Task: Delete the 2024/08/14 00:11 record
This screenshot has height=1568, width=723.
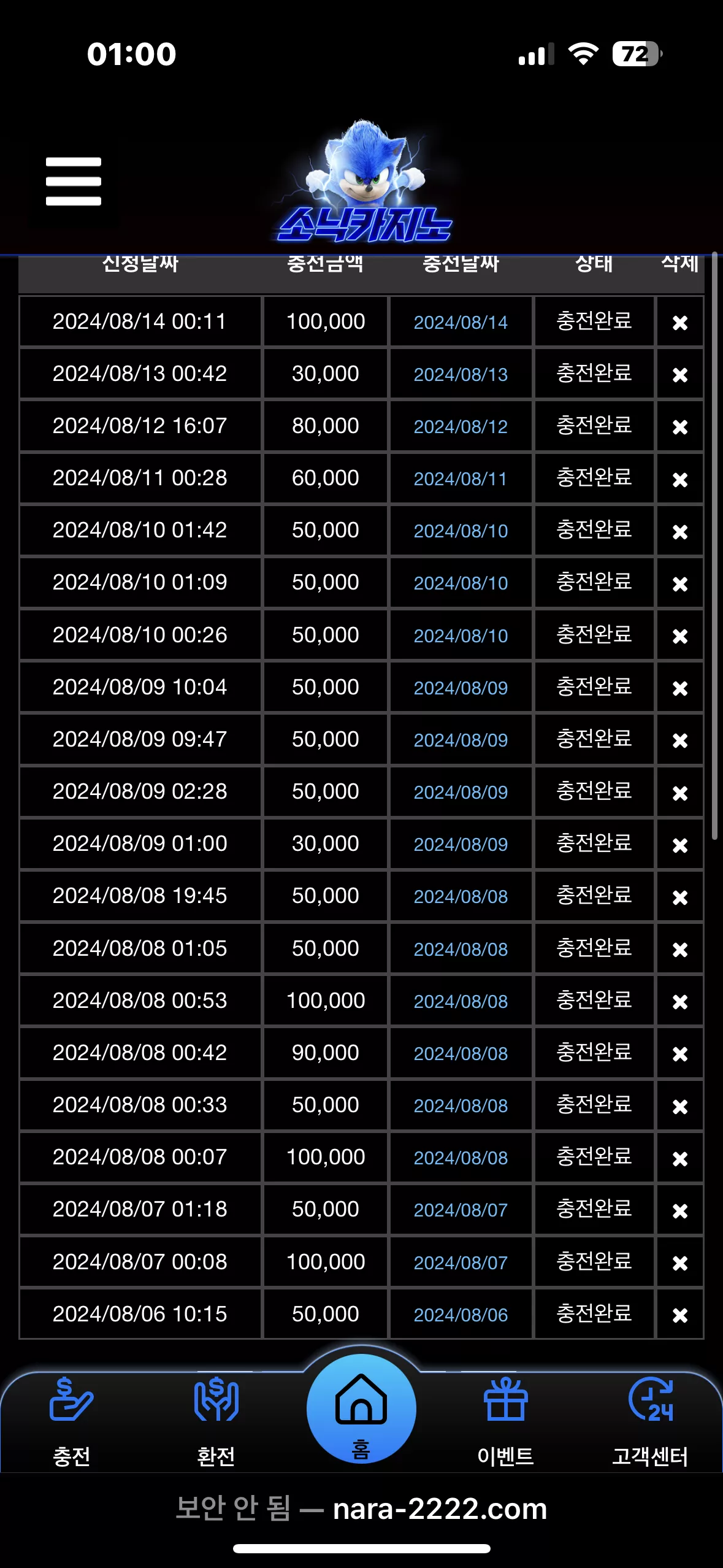Action: tap(680, 323)
